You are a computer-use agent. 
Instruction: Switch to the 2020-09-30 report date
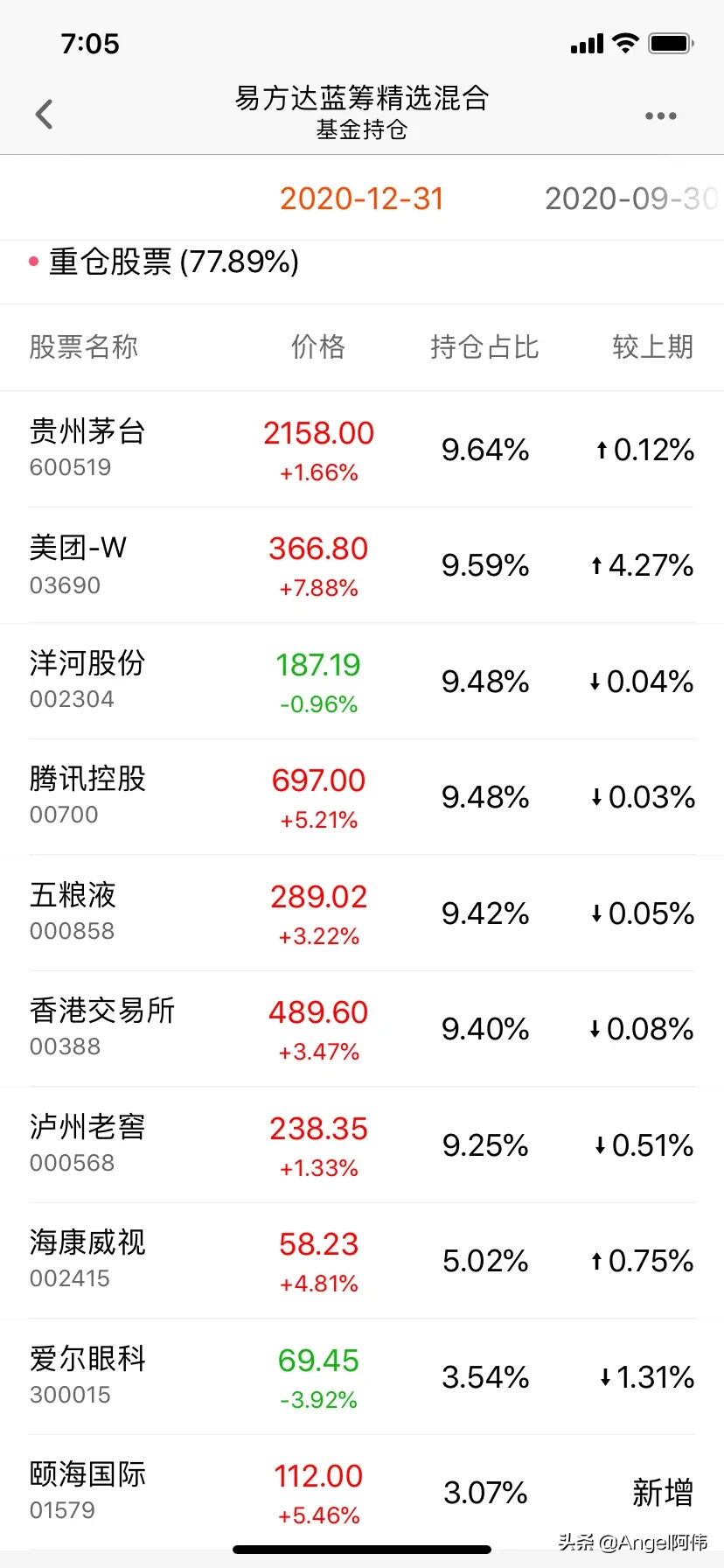(x=630, y=199)
